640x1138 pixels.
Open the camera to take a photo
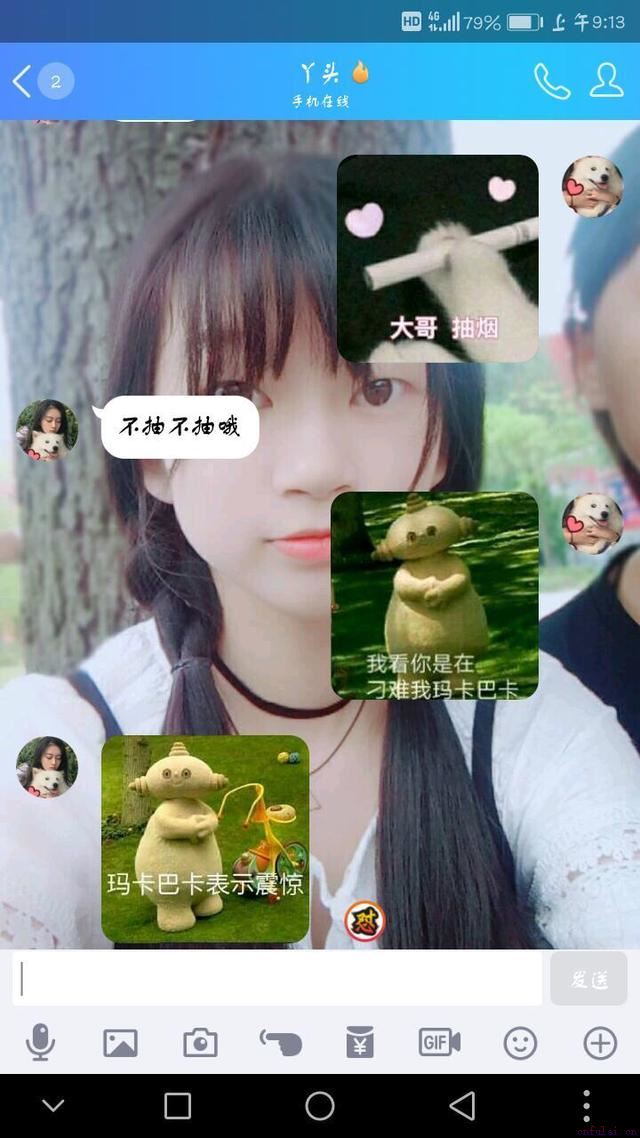[x=200, y=1043]
